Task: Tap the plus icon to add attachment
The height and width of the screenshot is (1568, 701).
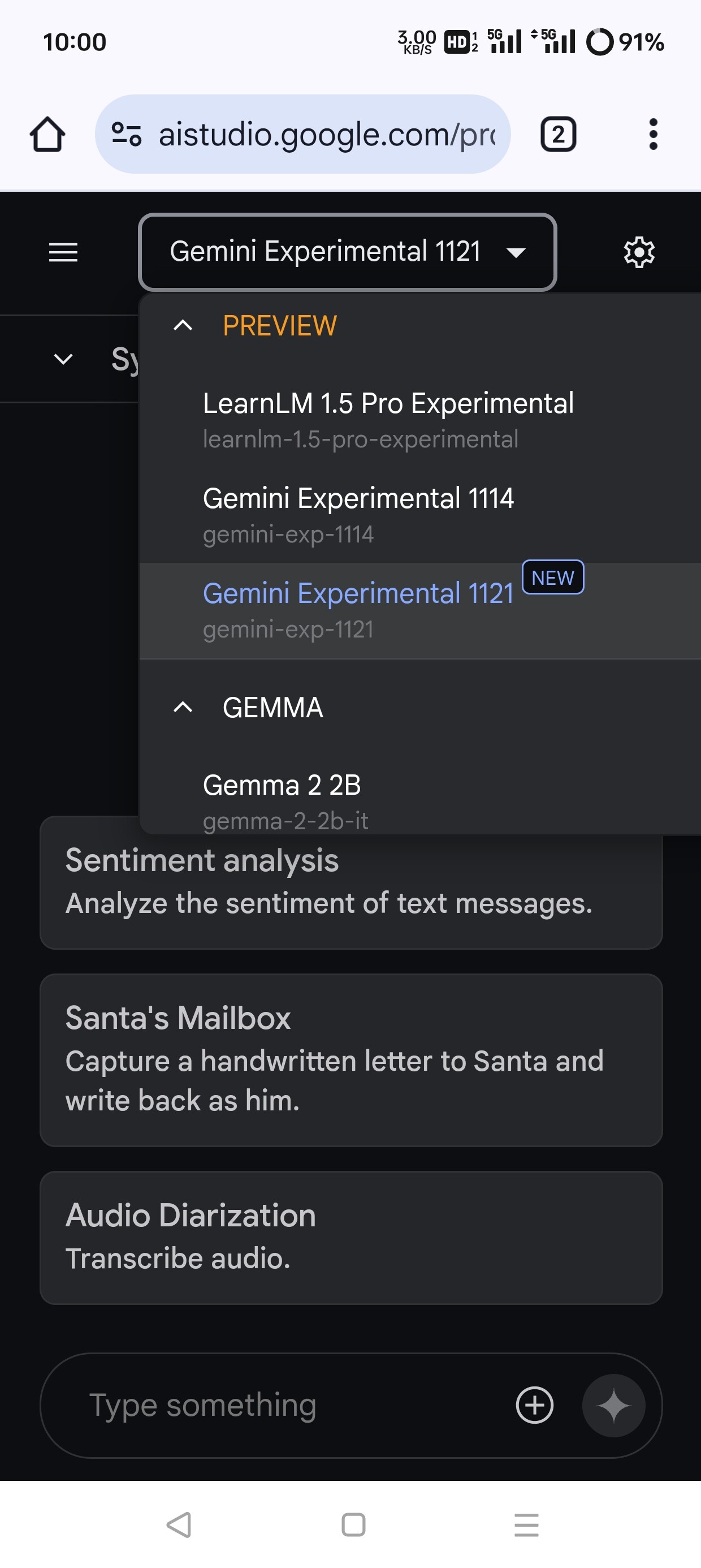Action: pyautogui.click(x=534, y=1405)
